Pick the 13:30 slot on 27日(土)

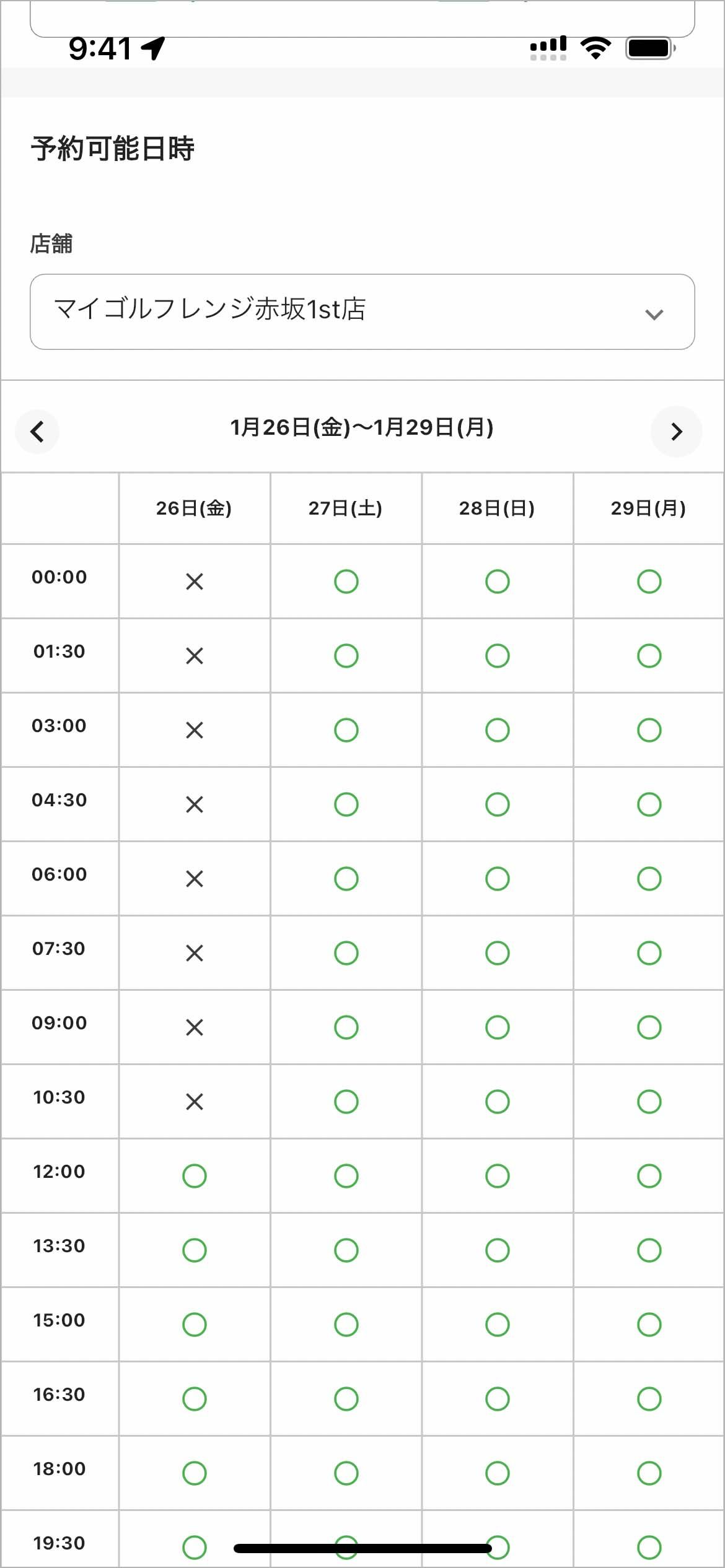[346, 1250]
